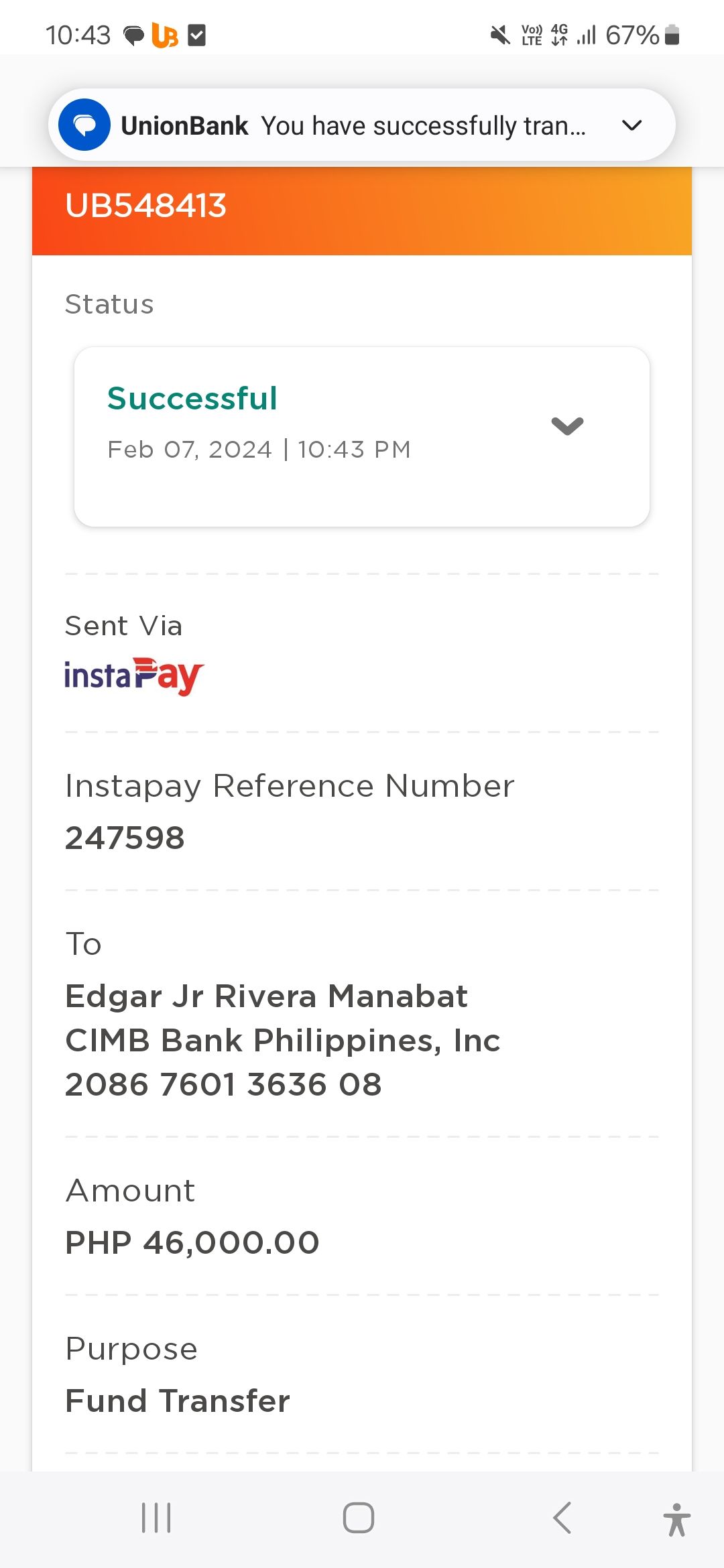This screenshot has width=724, height=1568.
Task: Open the accessibility shortcut button
Action: click(677, 1519)
